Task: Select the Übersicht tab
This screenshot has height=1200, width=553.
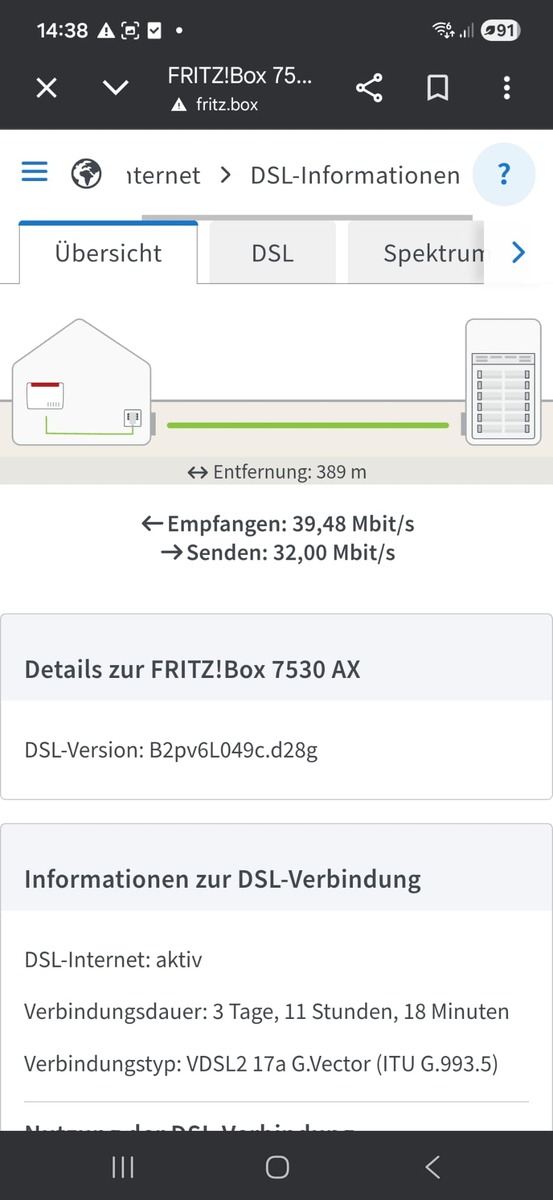Action: (108, 252)
